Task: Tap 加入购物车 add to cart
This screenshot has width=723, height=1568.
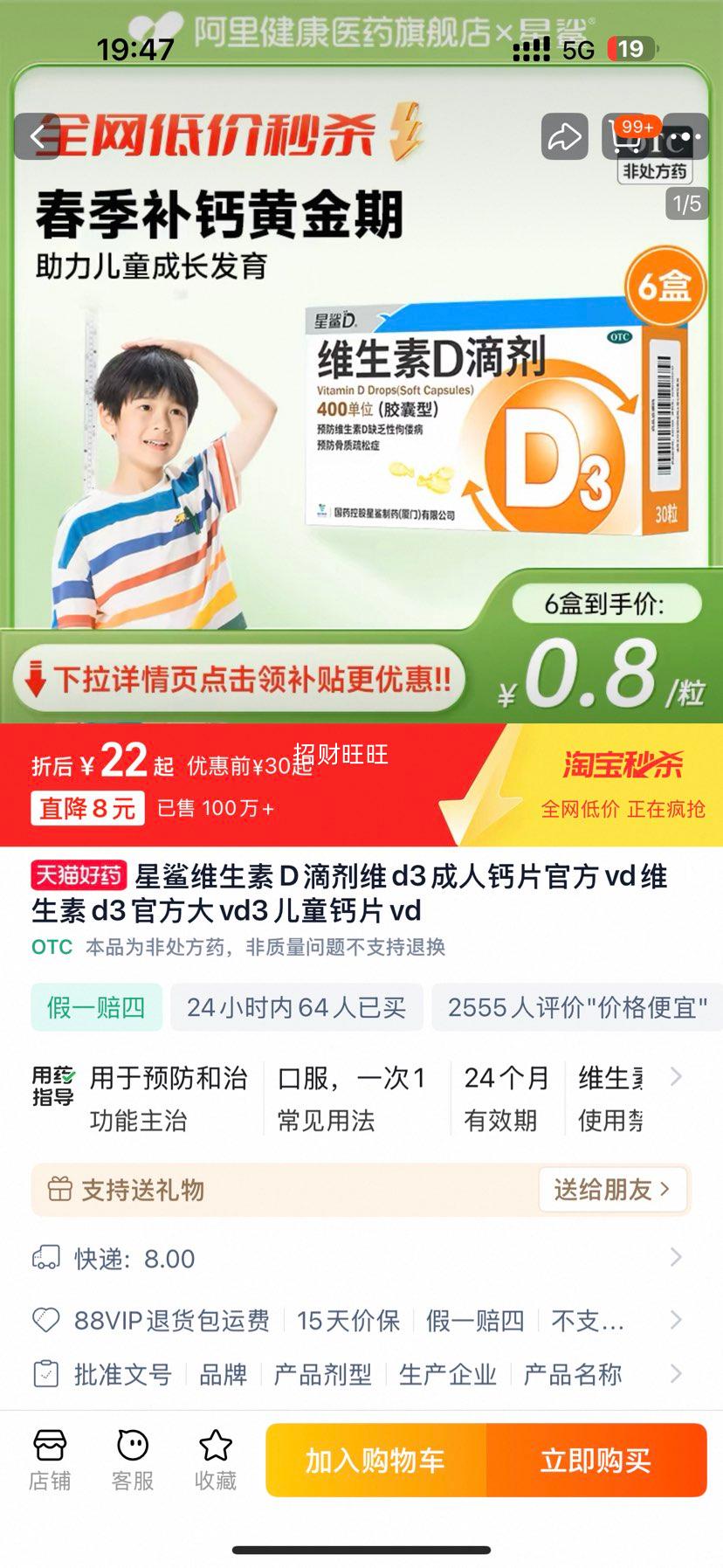Action: coord(375,1461)
